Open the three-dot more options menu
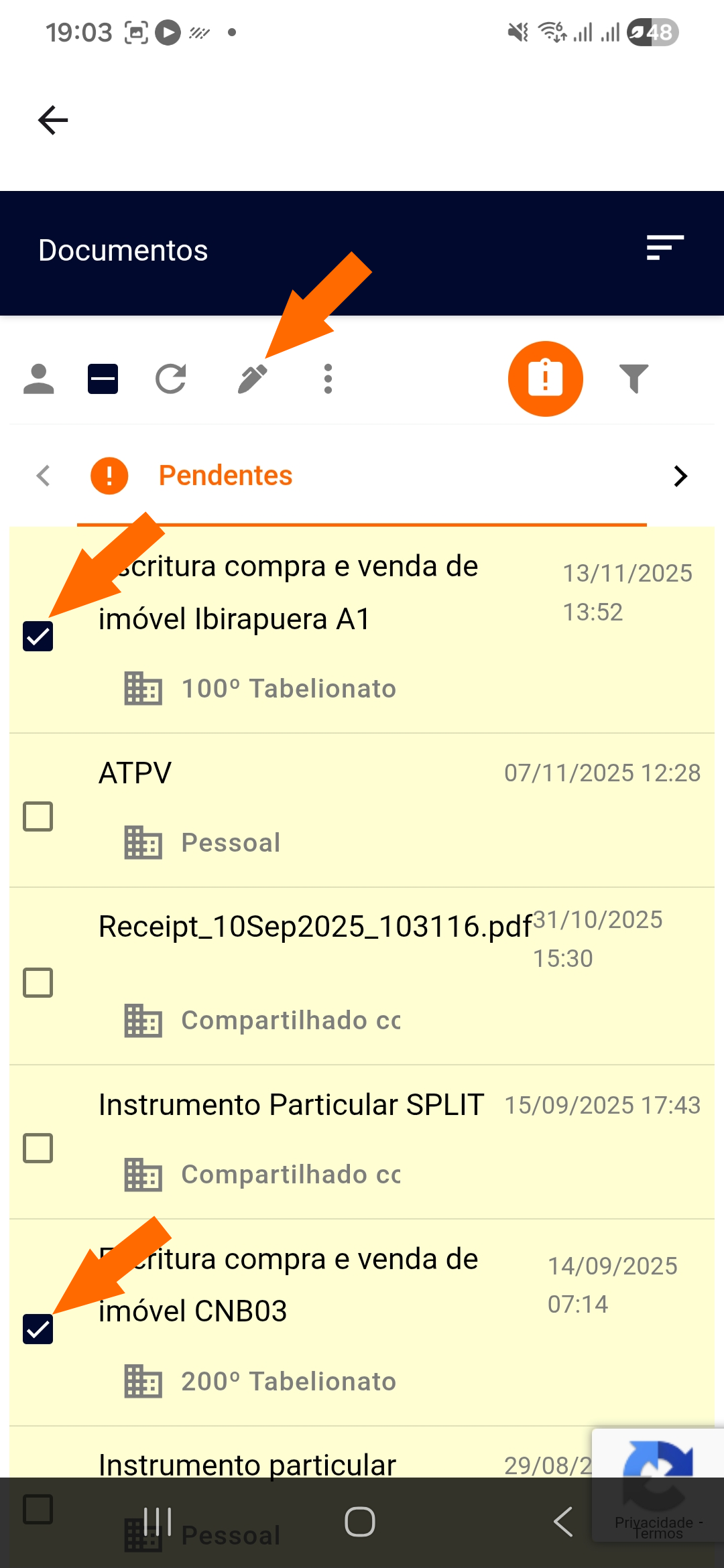Viewport: 724px width, 1568px height. point(328,379)
